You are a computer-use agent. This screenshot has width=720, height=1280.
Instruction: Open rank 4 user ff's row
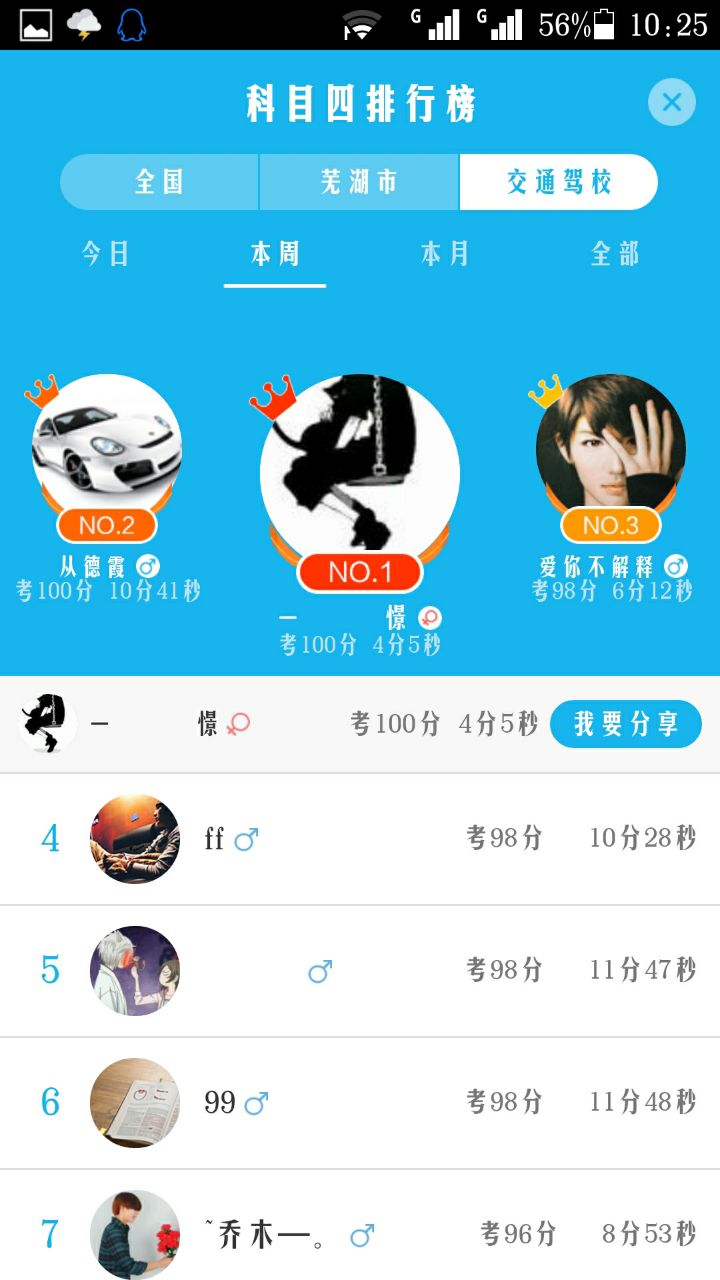(x=360, y=839)
